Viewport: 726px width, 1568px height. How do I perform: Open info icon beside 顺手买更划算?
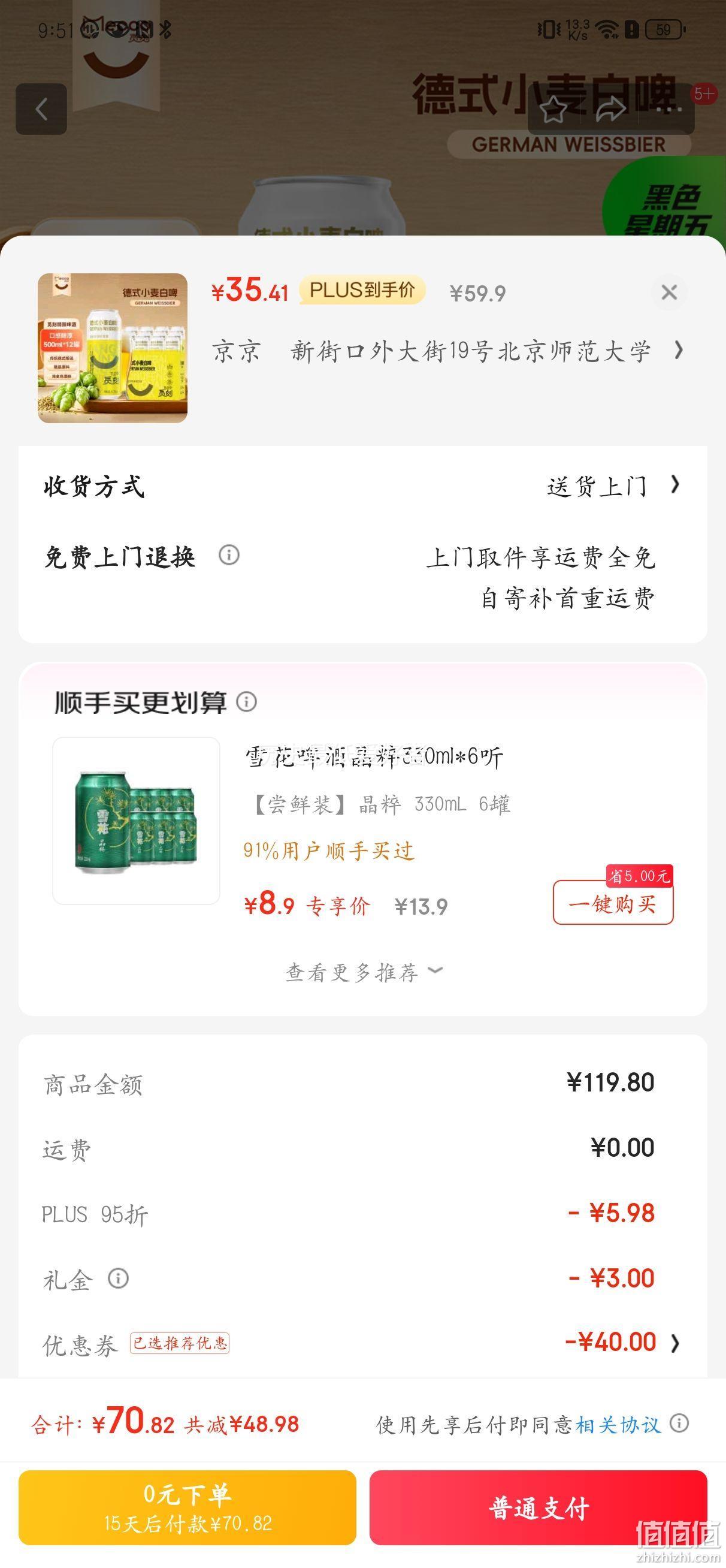[246, 702]
